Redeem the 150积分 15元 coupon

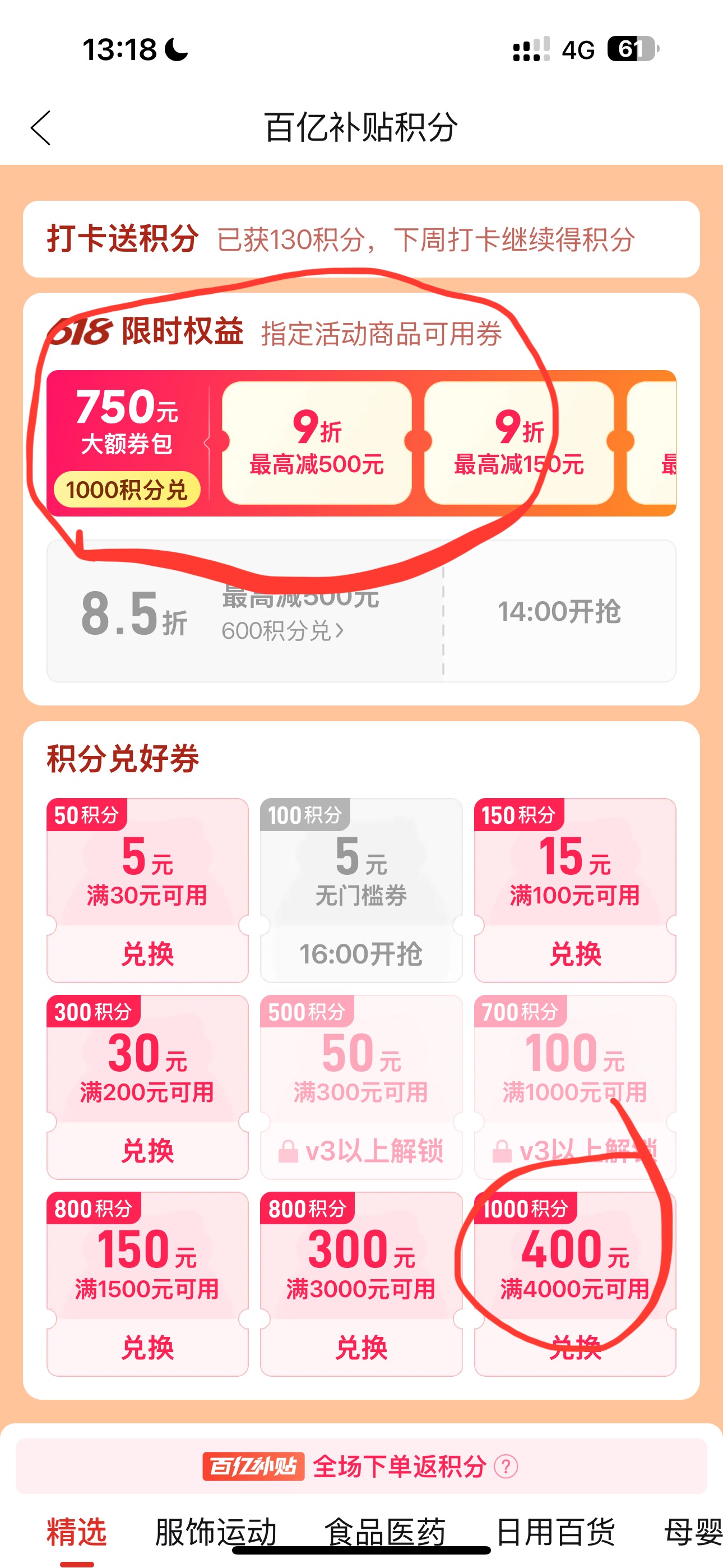tap(575, 953)
